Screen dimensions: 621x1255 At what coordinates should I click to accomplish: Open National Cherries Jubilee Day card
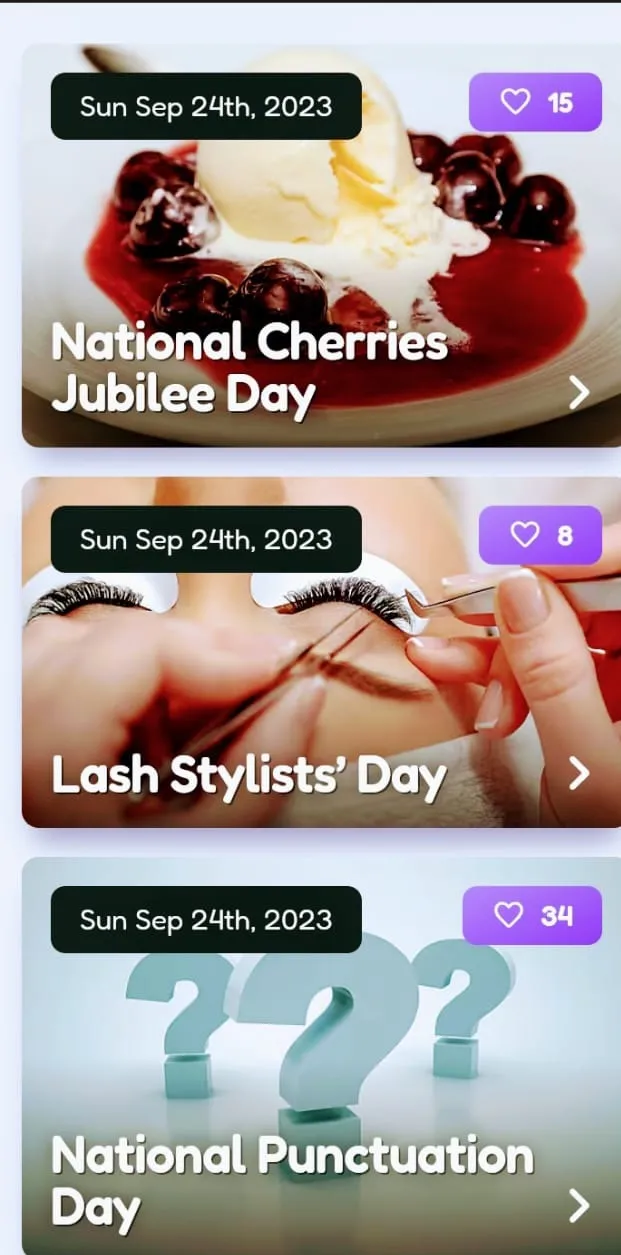coord(579,393)
